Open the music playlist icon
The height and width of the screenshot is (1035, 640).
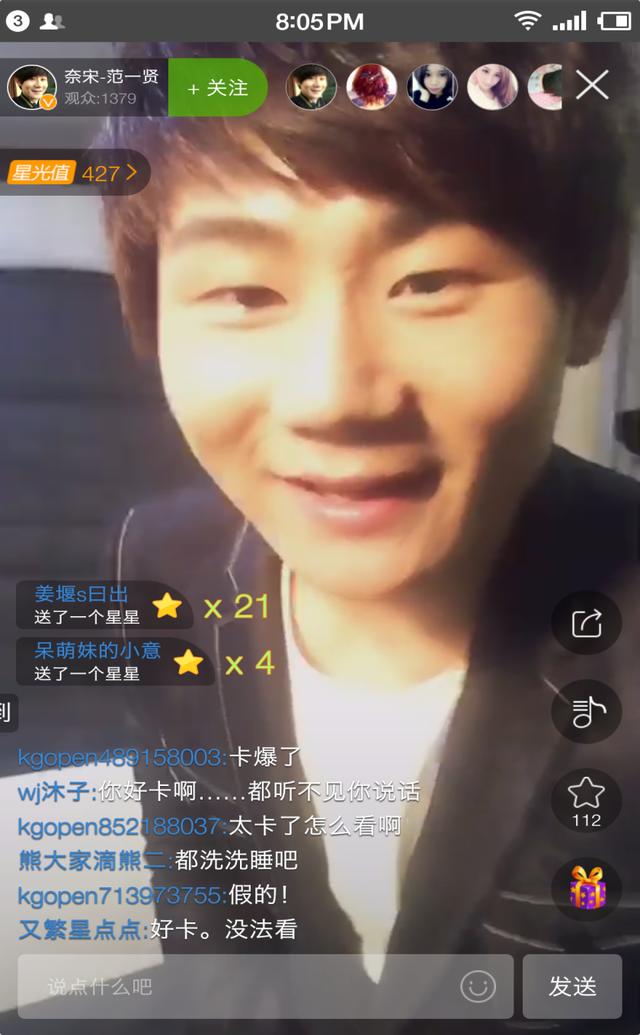click(x=587, y=712)
